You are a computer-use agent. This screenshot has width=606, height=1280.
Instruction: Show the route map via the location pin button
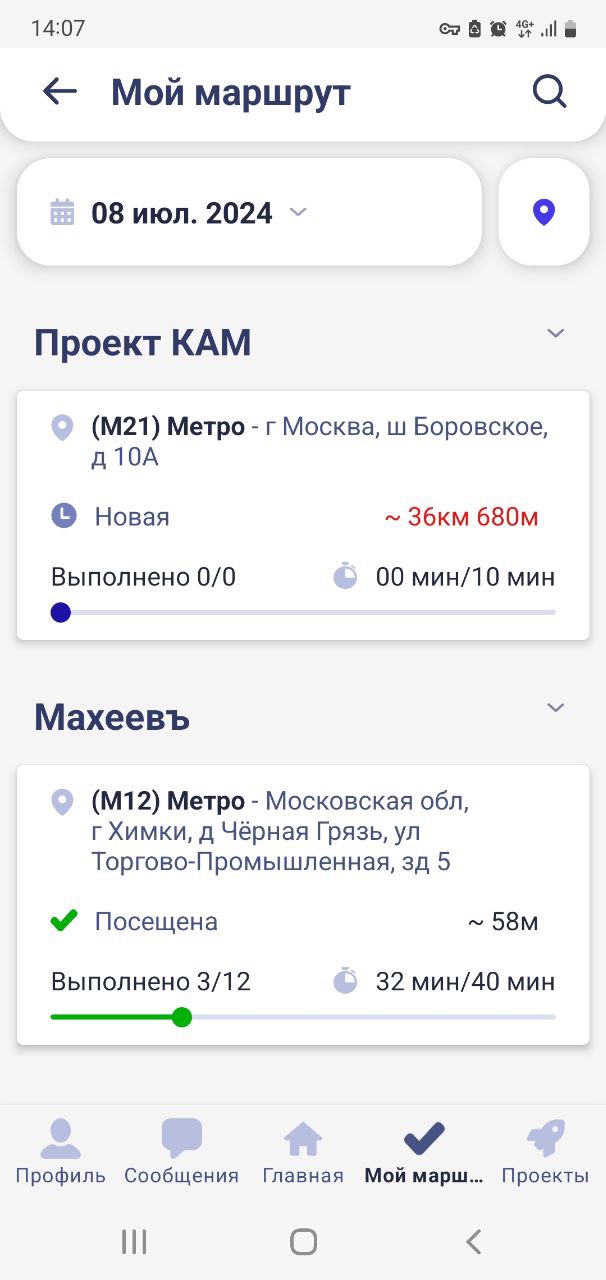pyautogui.click(x=544, y=212)
